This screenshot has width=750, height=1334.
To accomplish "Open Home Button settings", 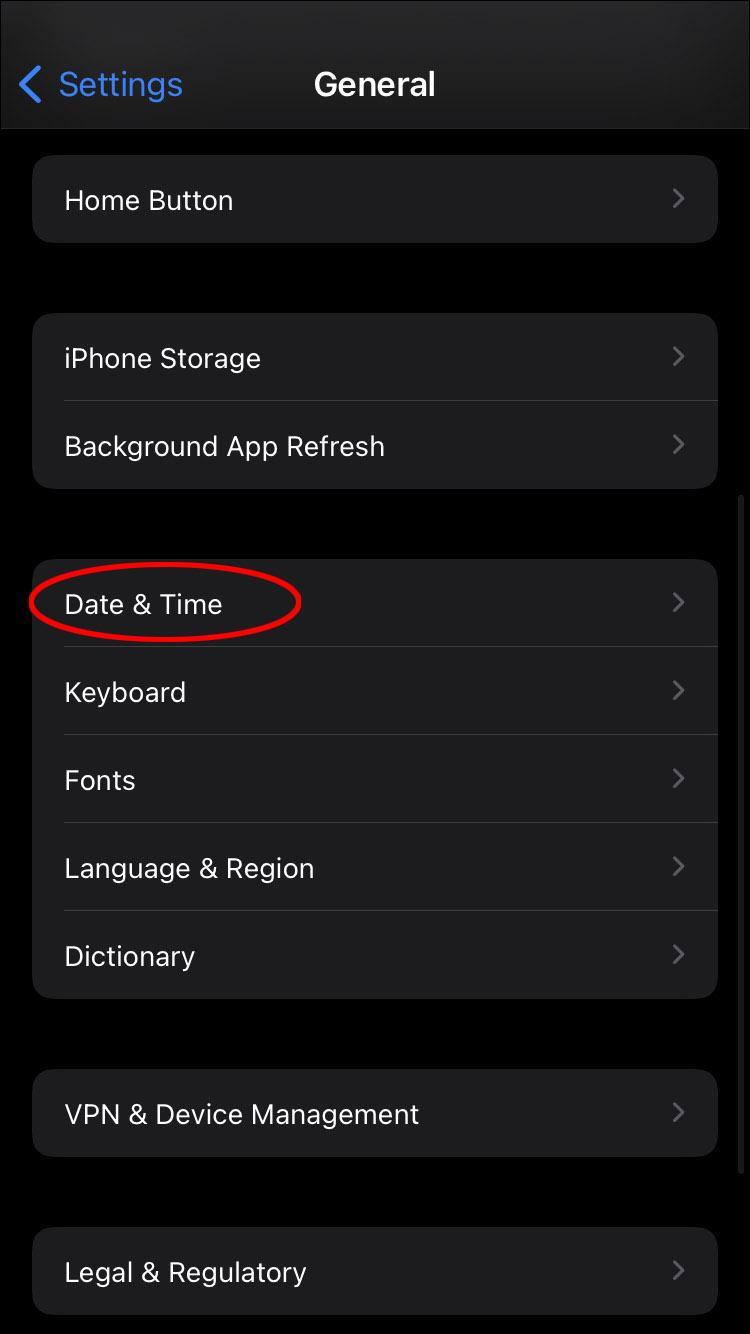I will pyautogui.click(x=374, y=200).
